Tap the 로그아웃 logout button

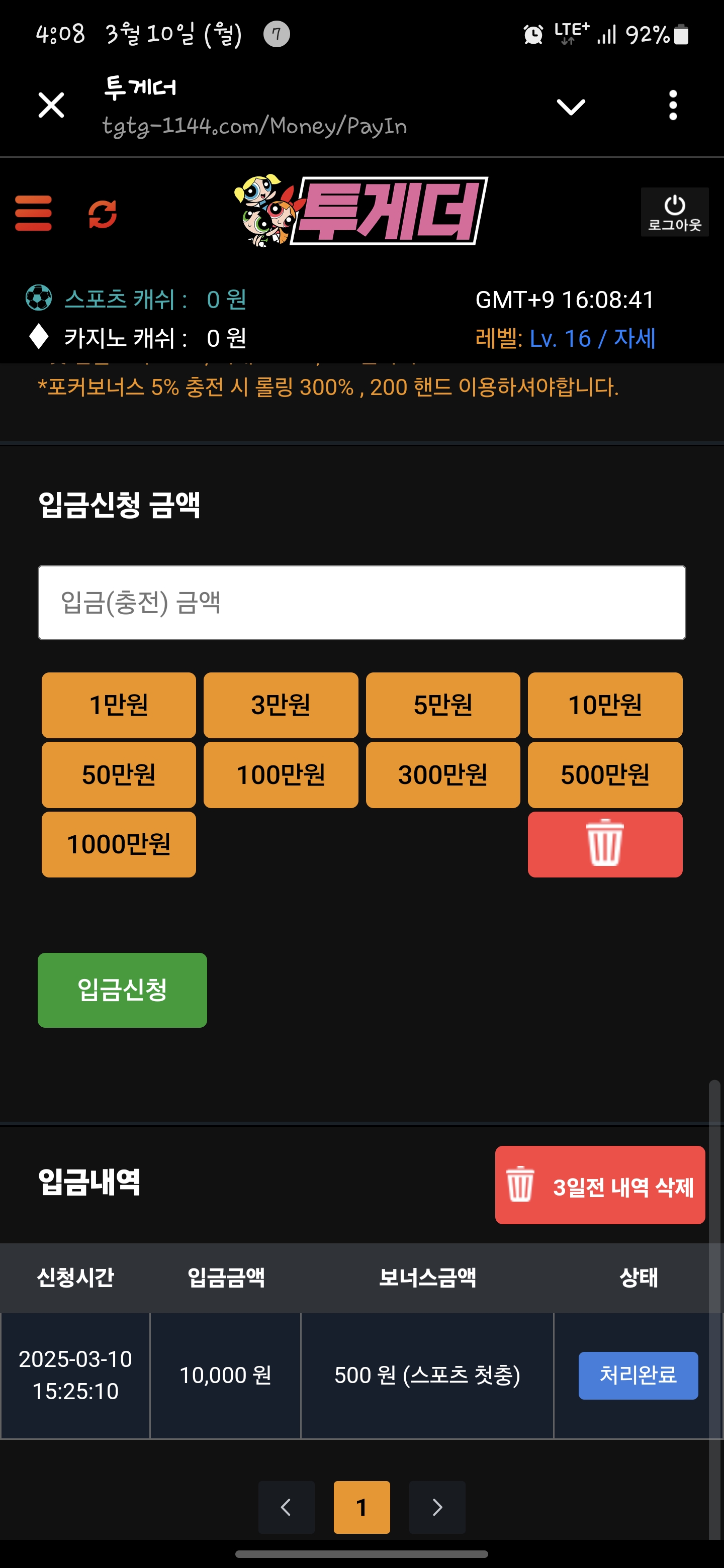coord(674,212)
